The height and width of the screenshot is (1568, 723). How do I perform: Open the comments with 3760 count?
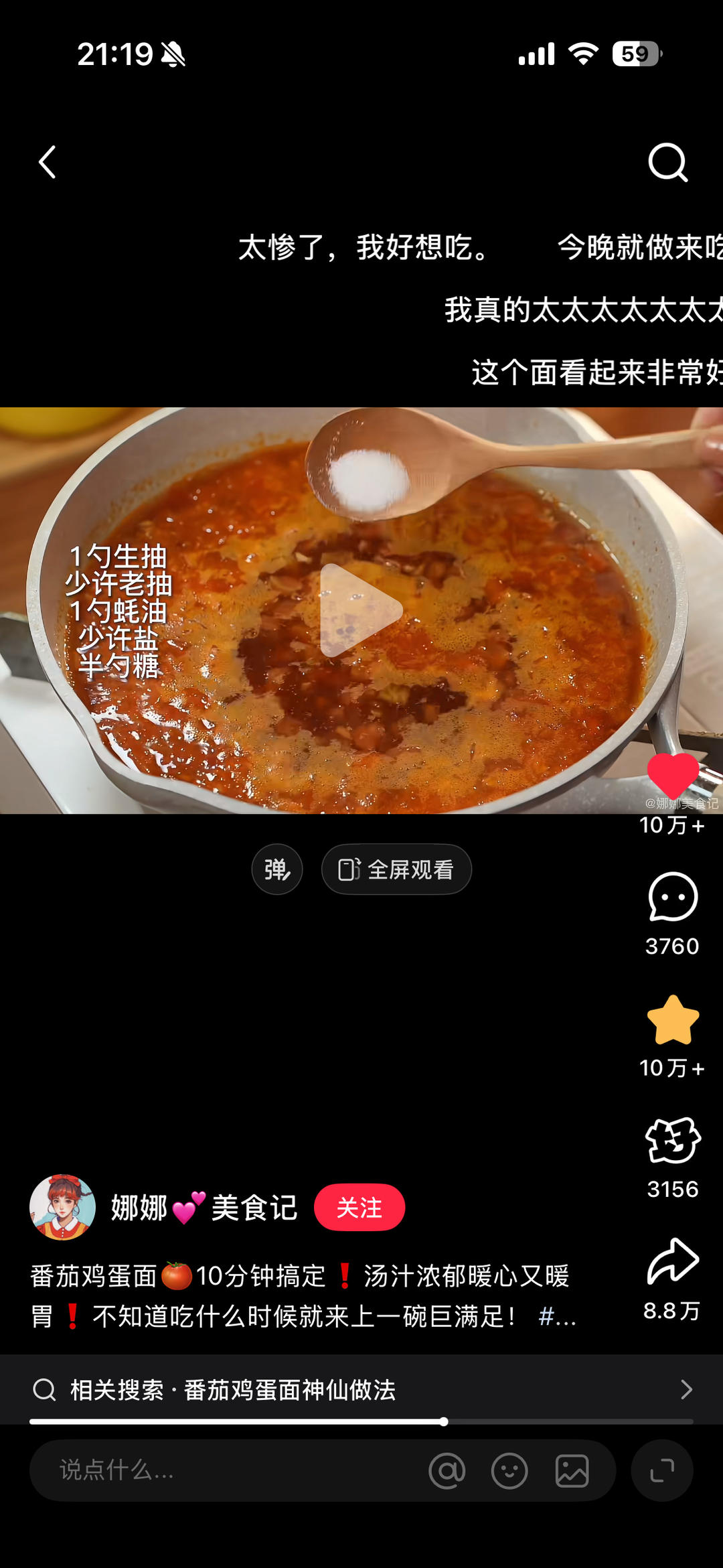pyautogui.click(x=673, y=897)
